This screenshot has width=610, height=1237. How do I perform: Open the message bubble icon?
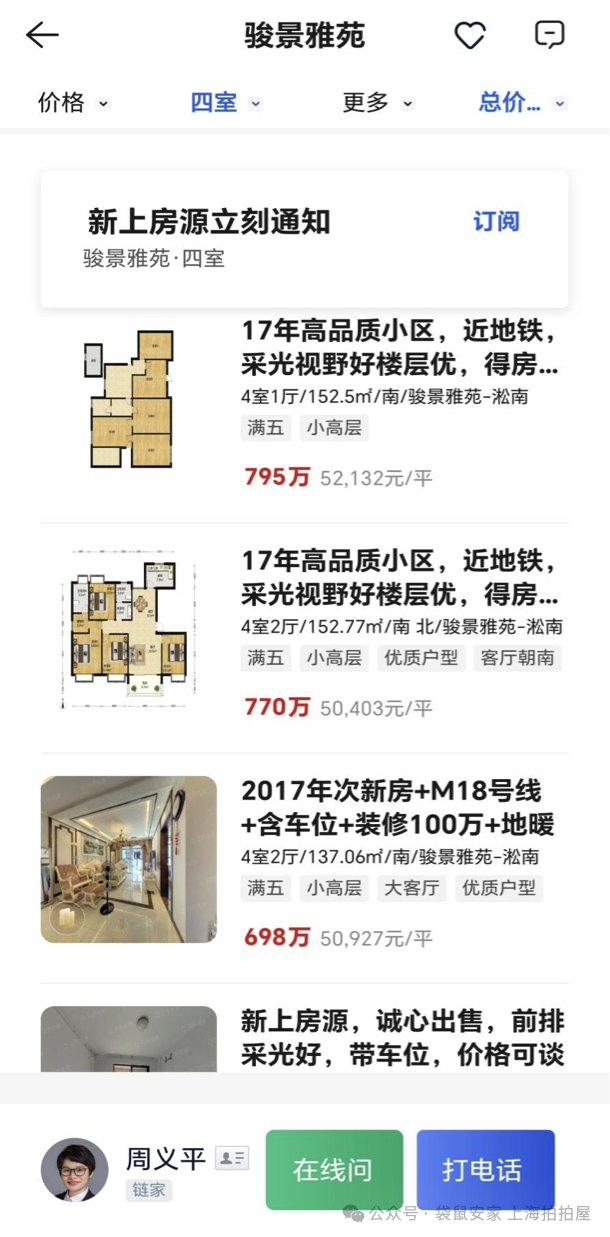549,36
